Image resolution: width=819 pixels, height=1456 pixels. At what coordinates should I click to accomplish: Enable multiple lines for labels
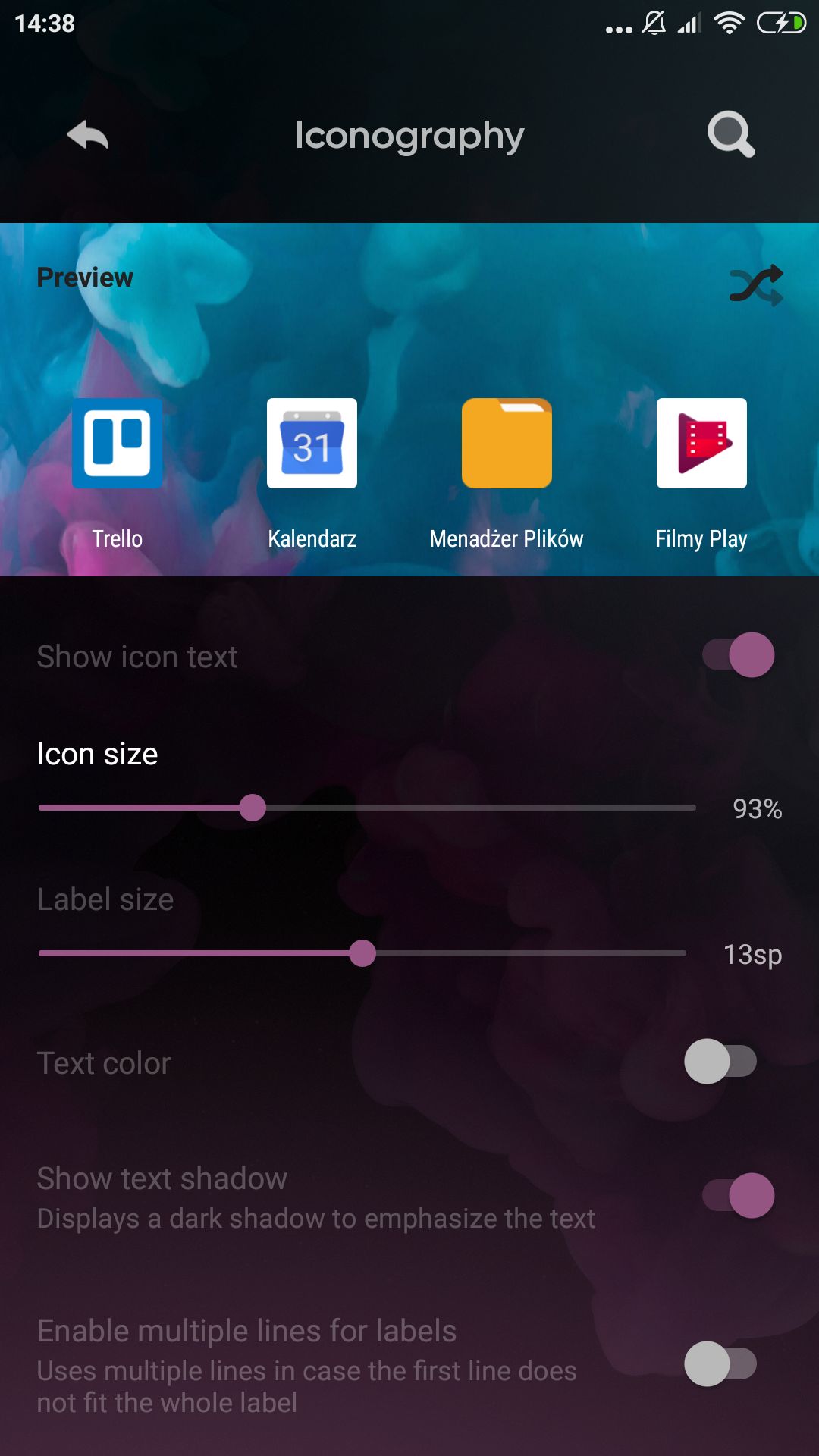pos(720,1364)
